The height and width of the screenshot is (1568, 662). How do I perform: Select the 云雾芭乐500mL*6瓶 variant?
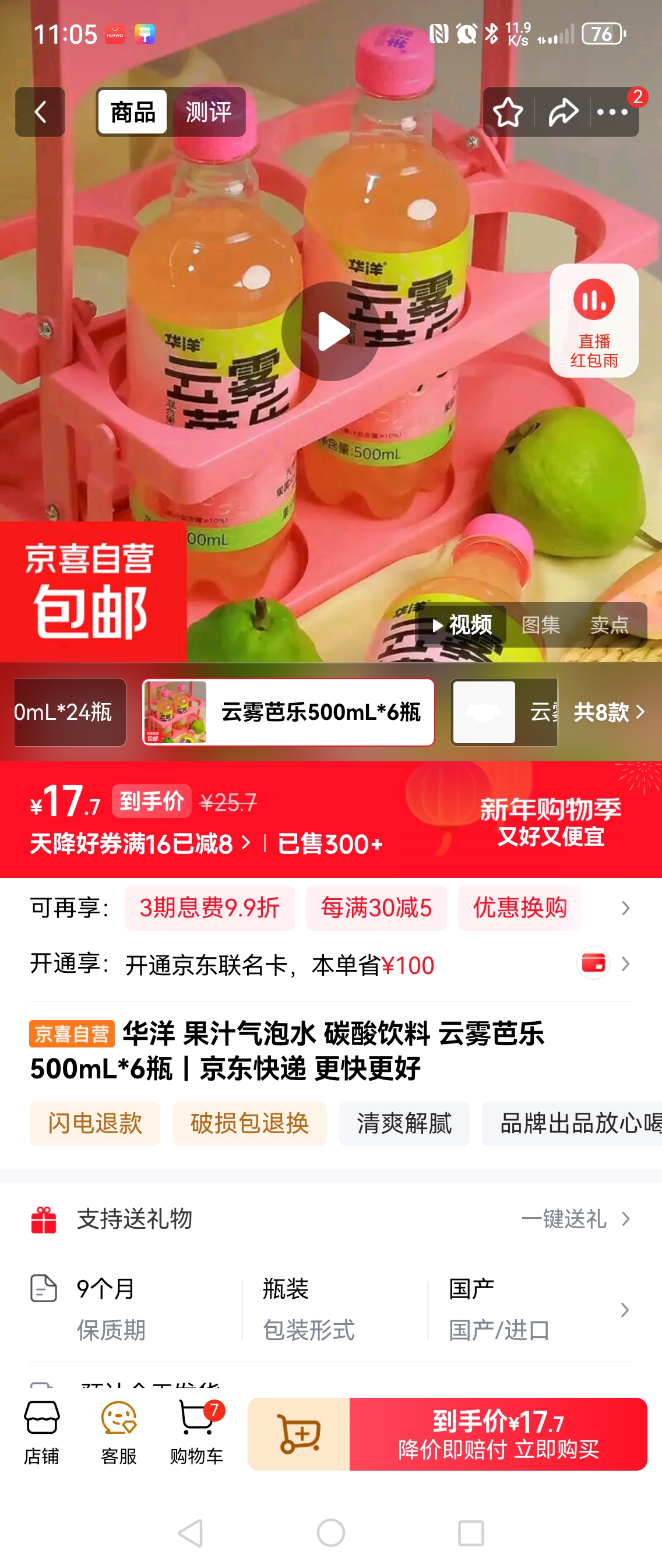click(288, 712)
